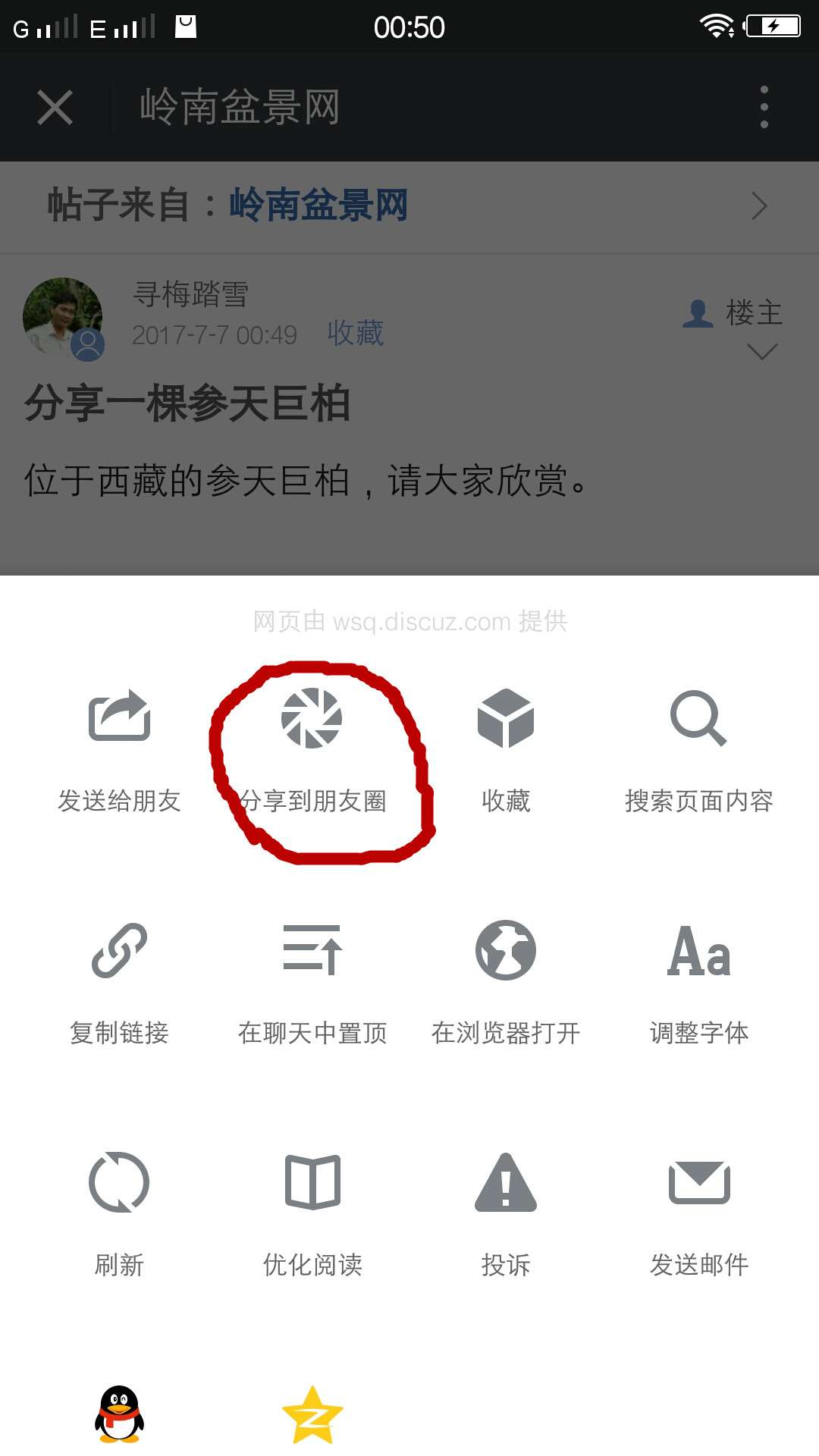Close the 岭南盆景网 web page
The height and width of the screenshot is (1456, 819).
point(55,107)
